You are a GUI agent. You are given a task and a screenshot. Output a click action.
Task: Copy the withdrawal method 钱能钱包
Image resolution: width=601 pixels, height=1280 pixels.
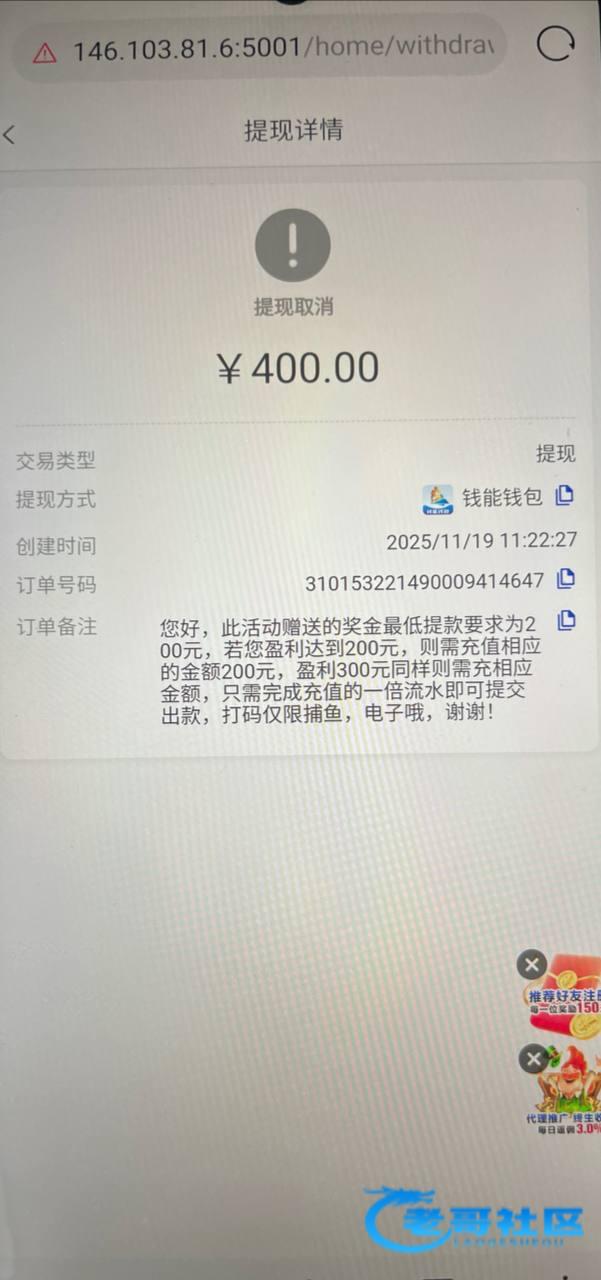(x=565, y=495)
